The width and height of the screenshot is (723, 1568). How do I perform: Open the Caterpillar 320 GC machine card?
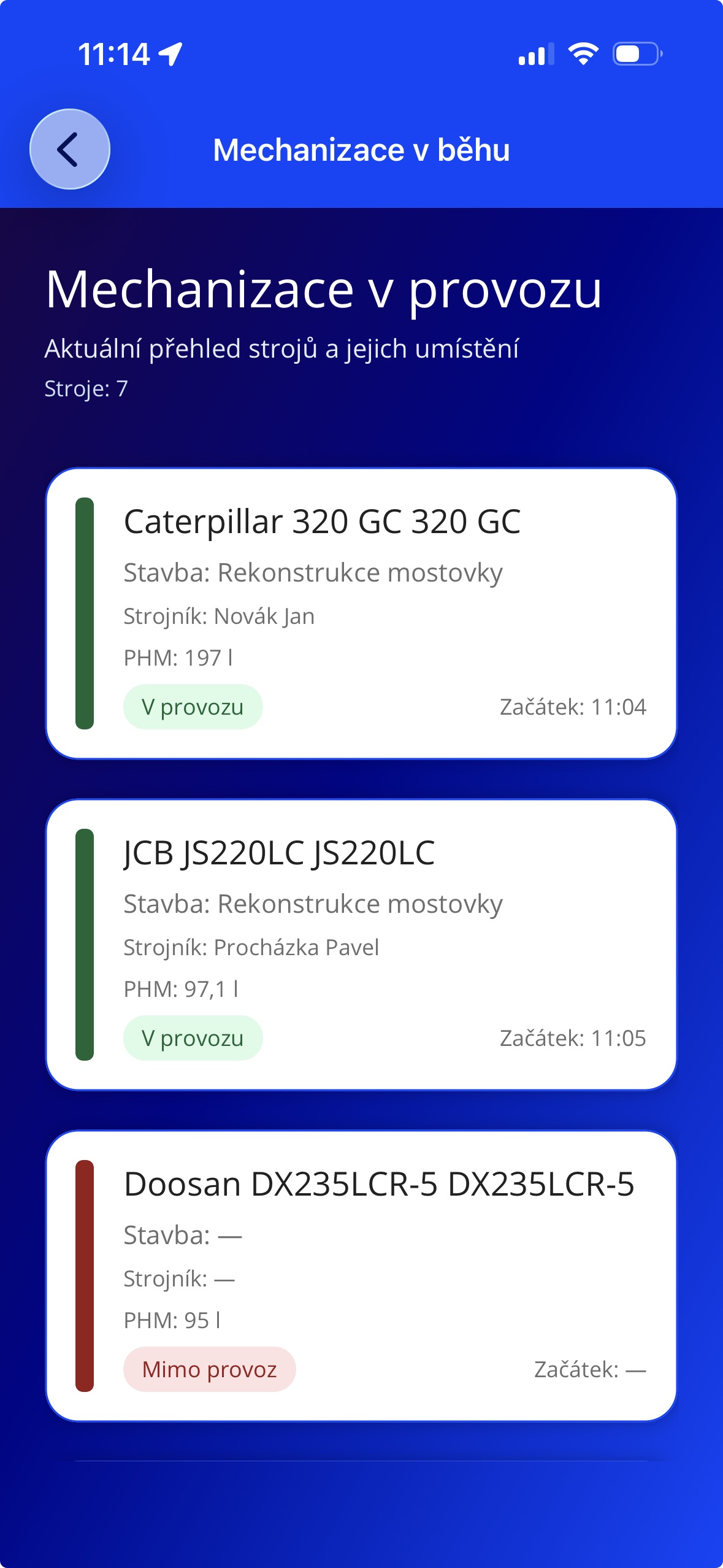click(x=361, y=613)
